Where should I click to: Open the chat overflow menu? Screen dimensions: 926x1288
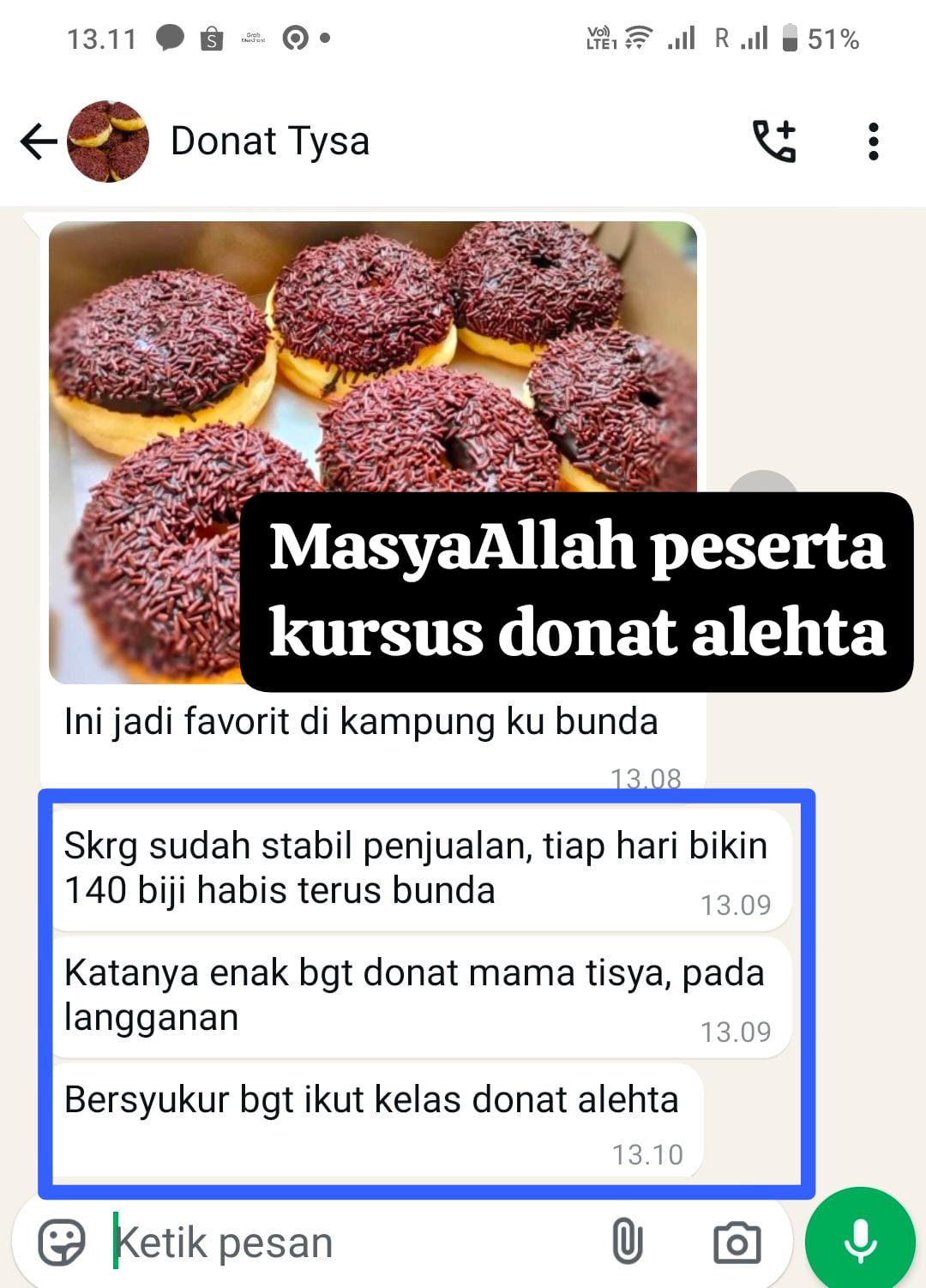pos(873,141)
